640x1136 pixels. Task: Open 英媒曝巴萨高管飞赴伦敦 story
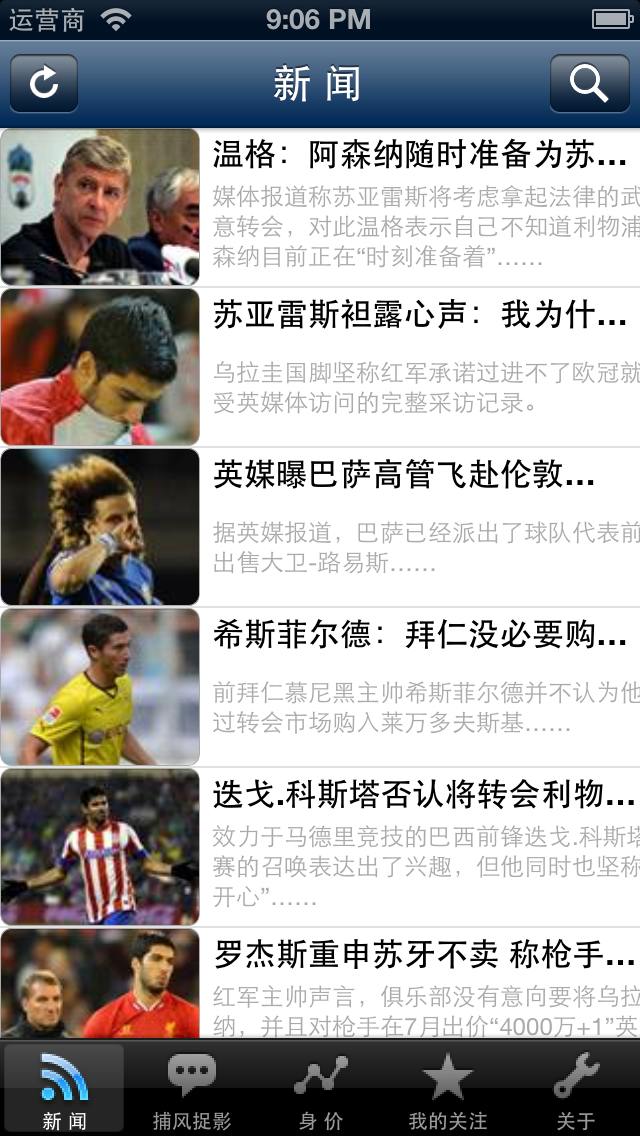coord(420,527)
